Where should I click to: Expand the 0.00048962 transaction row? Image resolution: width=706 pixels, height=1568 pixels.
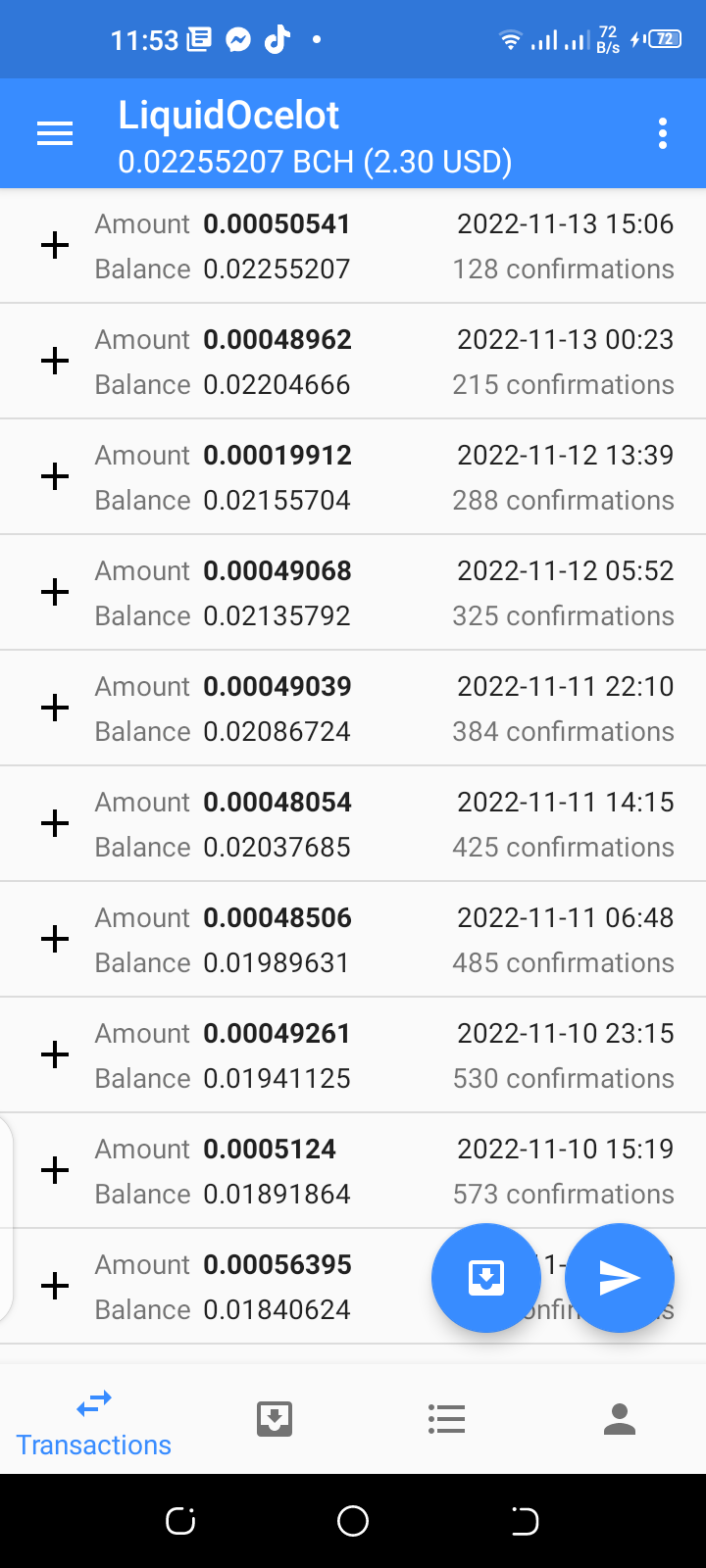(353, 362)
